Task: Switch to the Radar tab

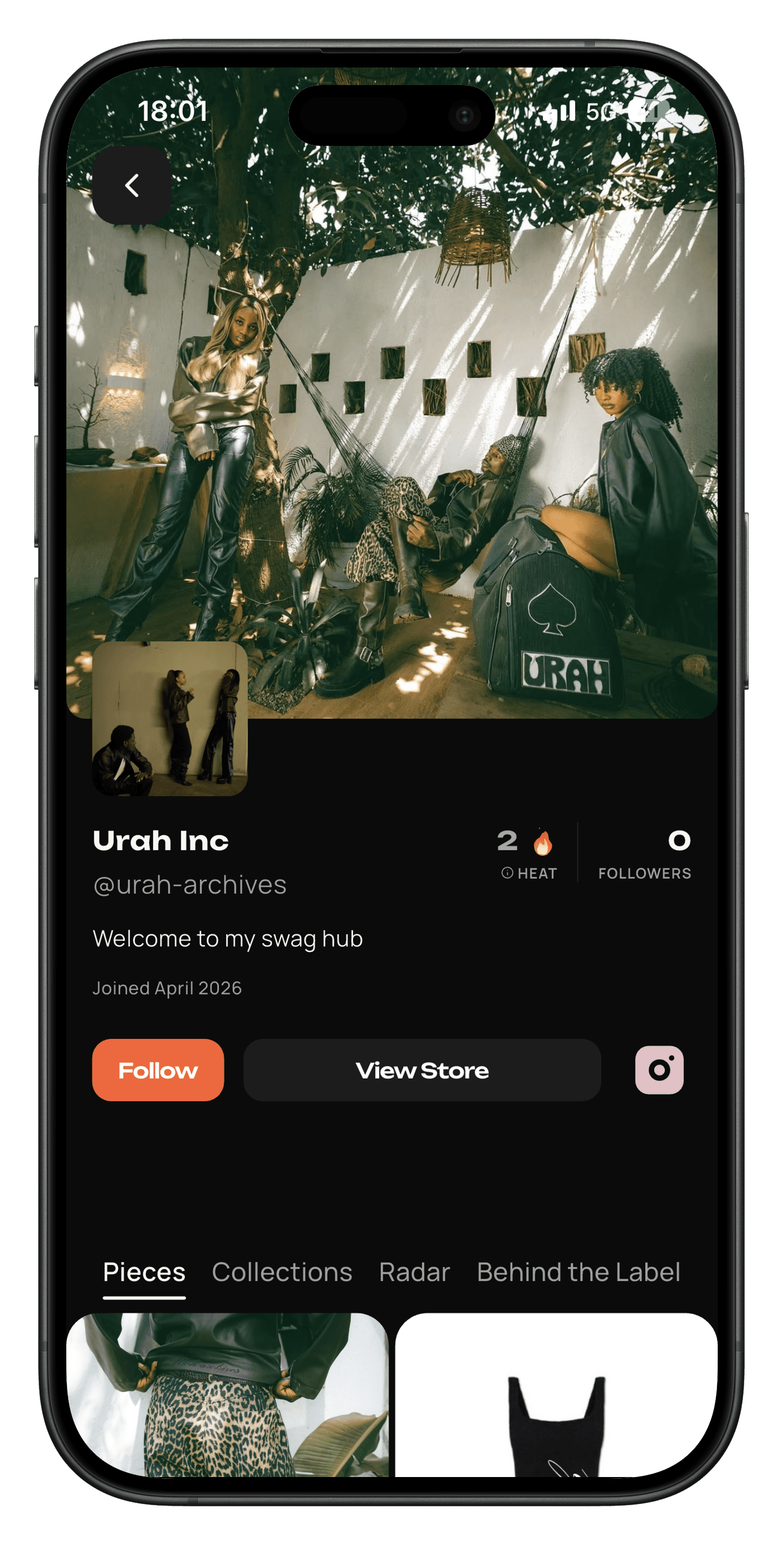Action: pos(414,1272)
